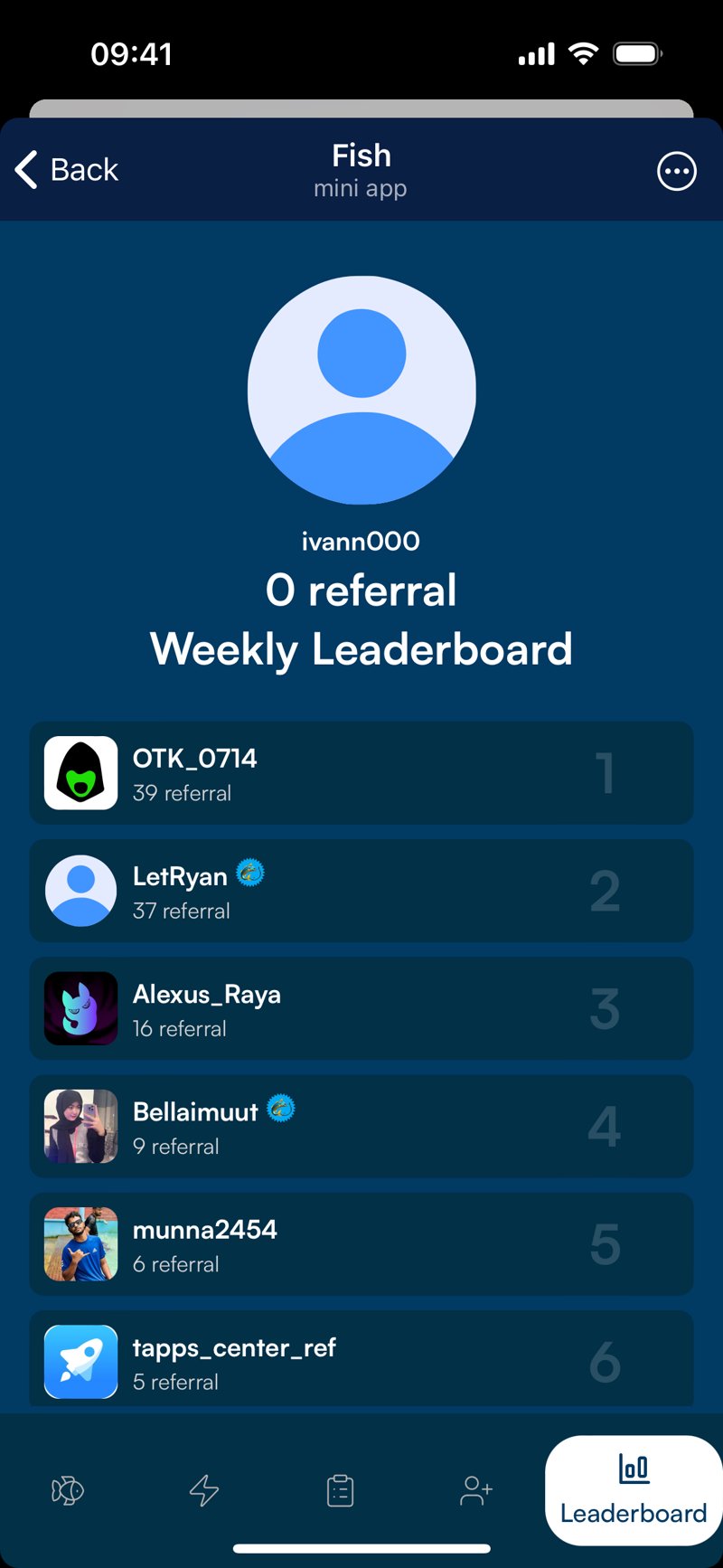Screen dimensions: 723x1568
Task: Open the three-dot options menu
Action: pos(677,171)
